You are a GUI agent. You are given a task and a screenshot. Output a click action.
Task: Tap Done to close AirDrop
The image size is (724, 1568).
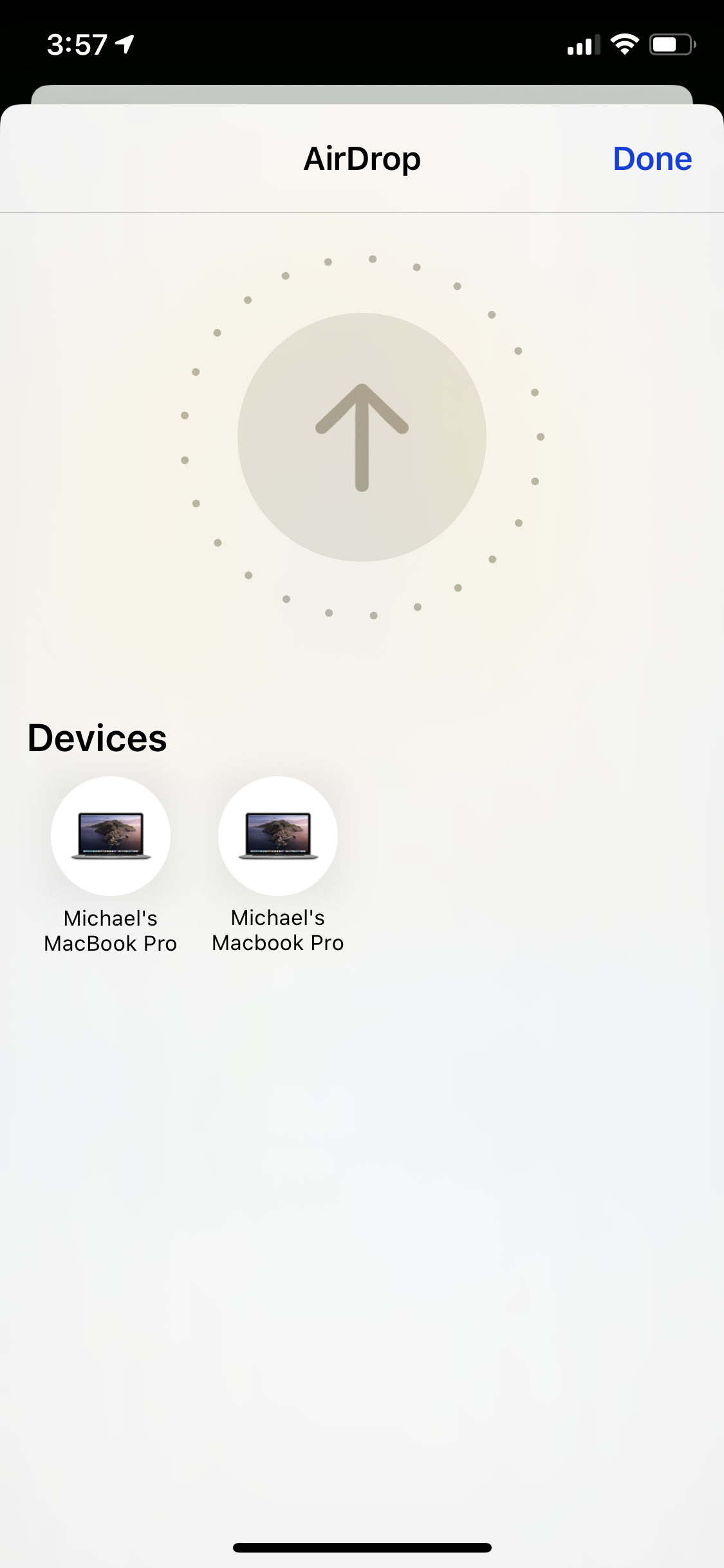pyautogui.click(x=652, y=159)
